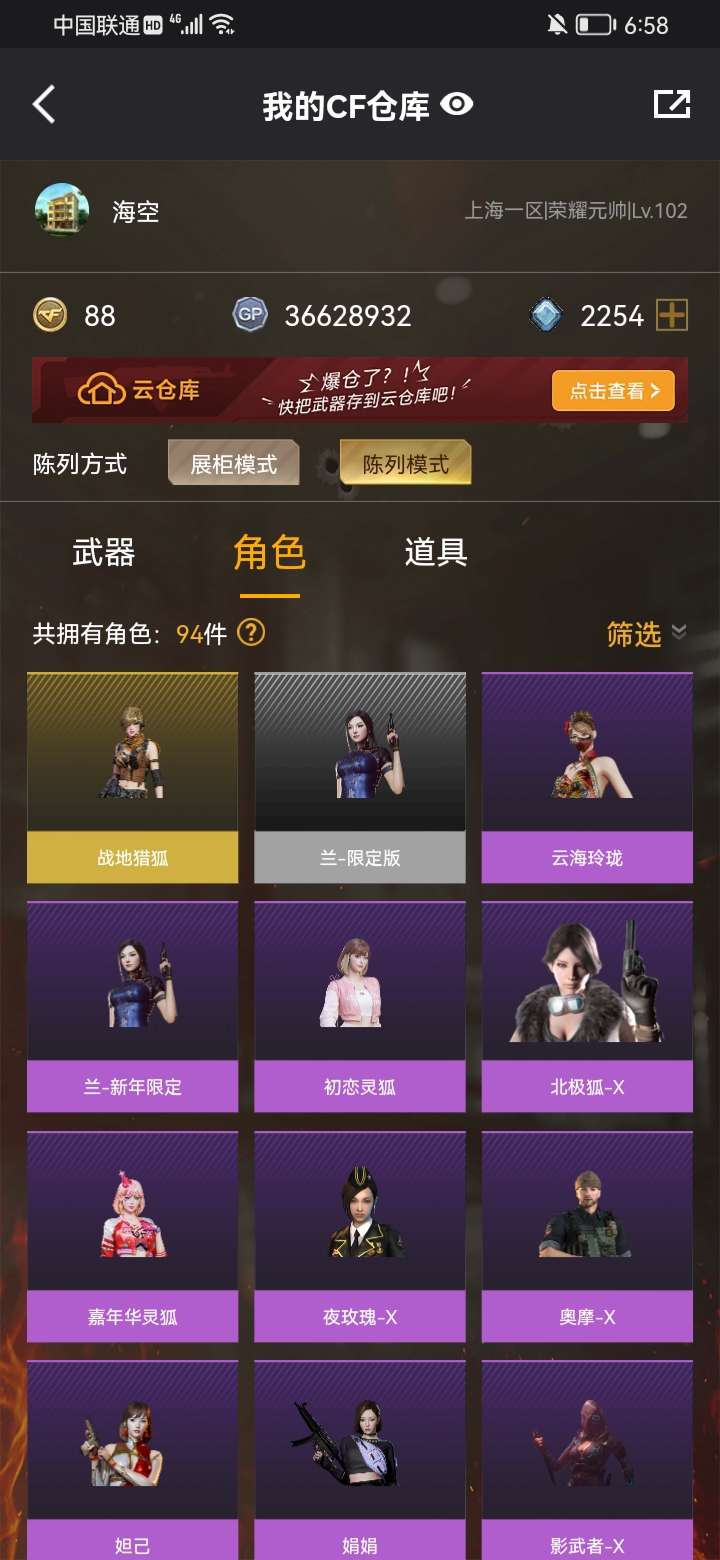
Task: Switch to the 武器 tab
Action: (104, 552)
